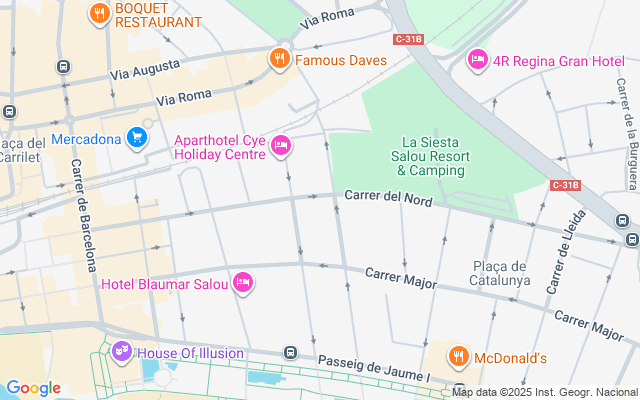Select the Boquet Restaurant map pin
640x400 pixels.
coord(99,14)
